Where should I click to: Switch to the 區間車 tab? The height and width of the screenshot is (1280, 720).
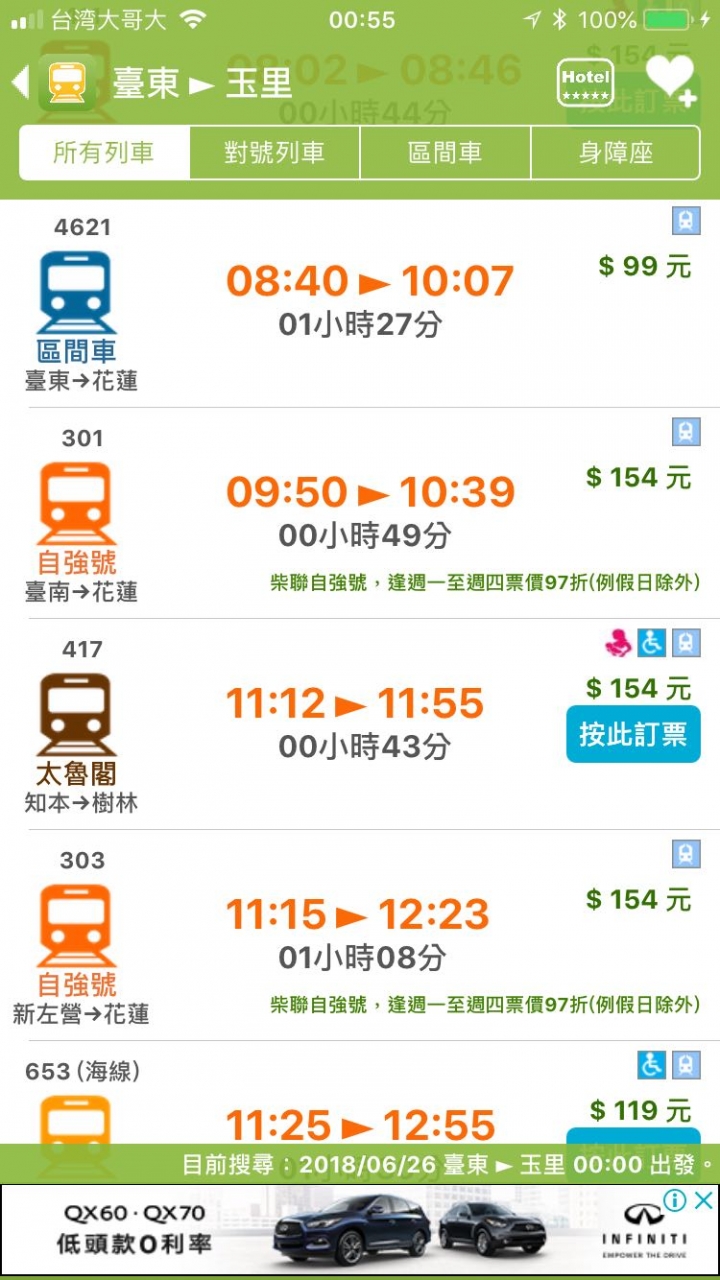coord(445,153)
